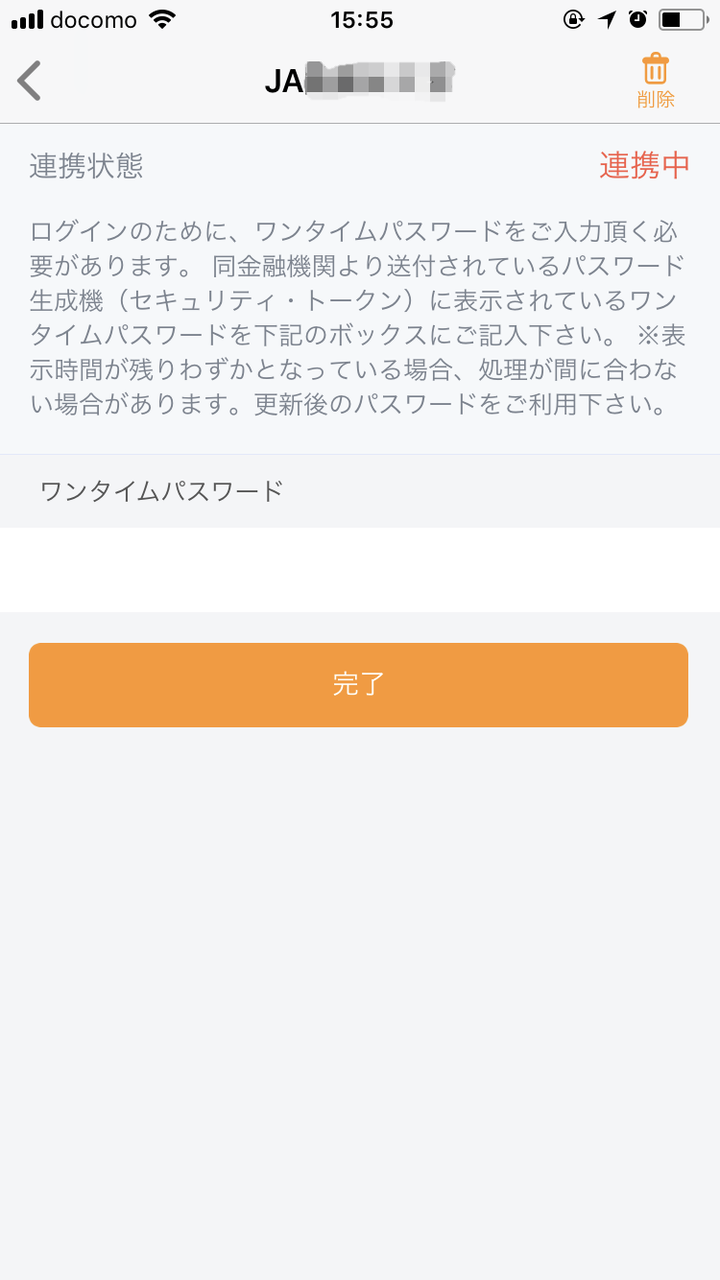Viewport: 720px width, 1280px height.
Task: Tap the back arrow chevron
Action: (x=30, y=80)
